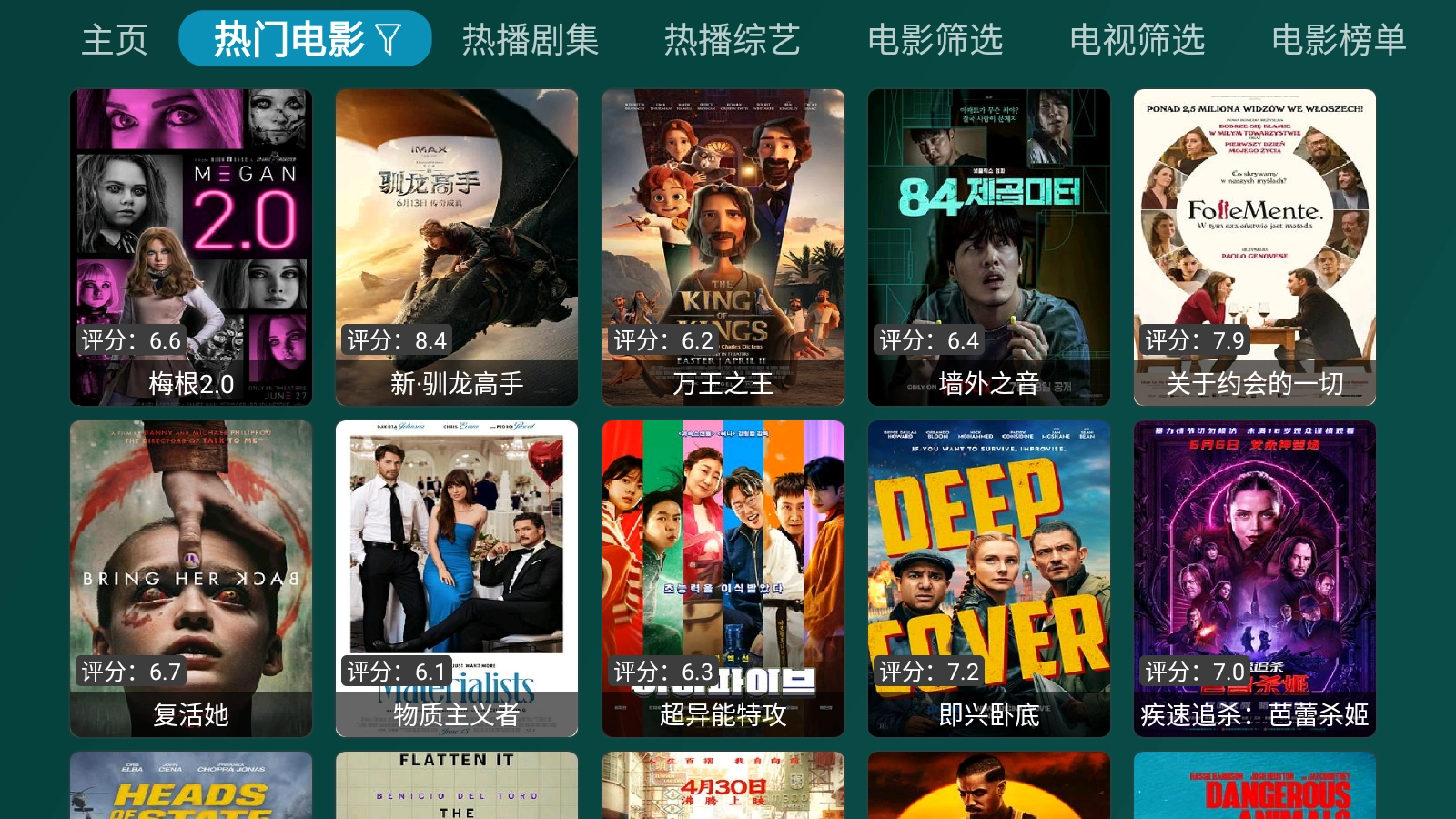This screenshot has height=819, width=1456.
Task: Open the 电影榜单 tab
Action: click(x=1340, y=40)
